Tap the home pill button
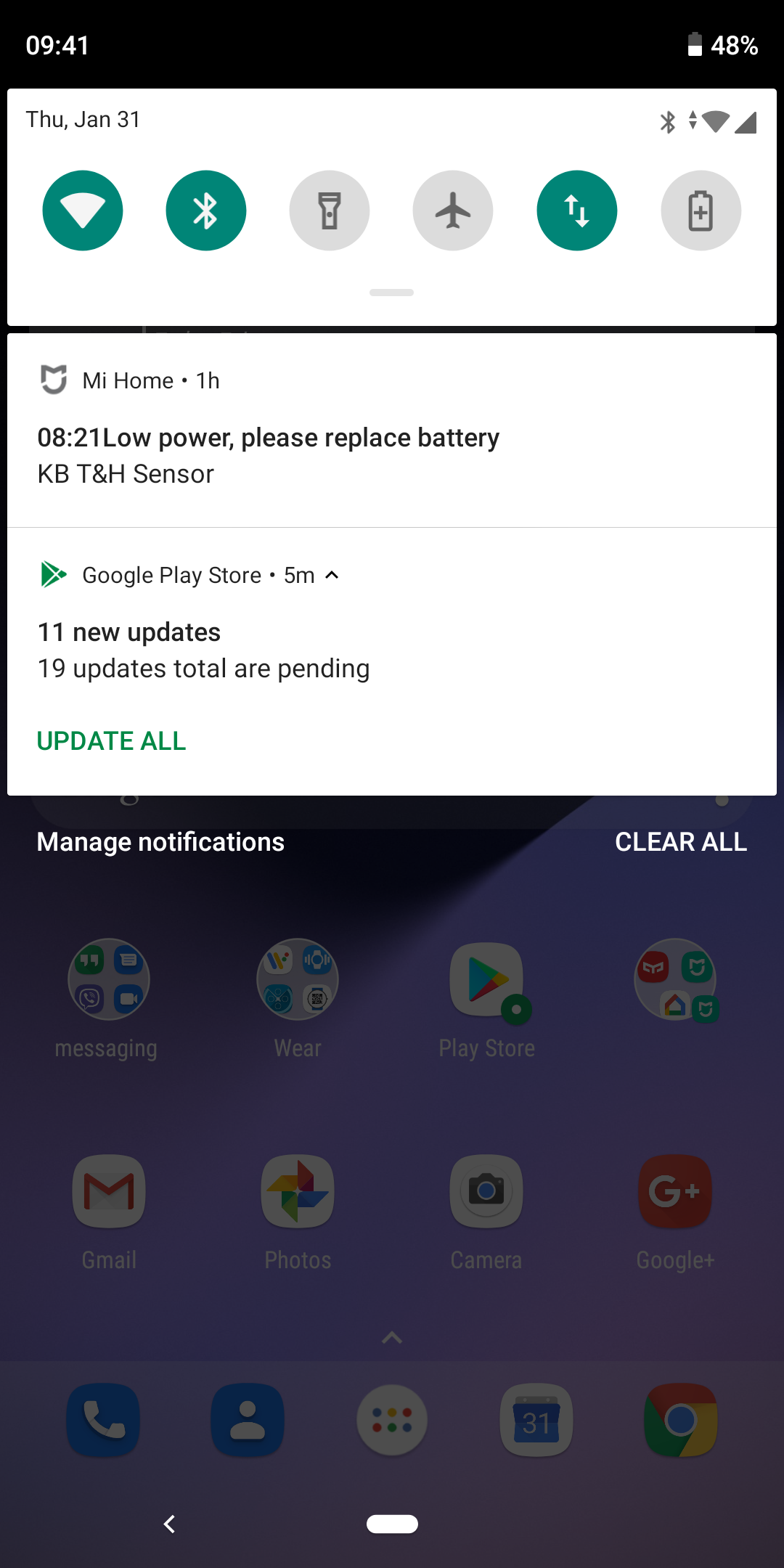 pos(392,1524)
